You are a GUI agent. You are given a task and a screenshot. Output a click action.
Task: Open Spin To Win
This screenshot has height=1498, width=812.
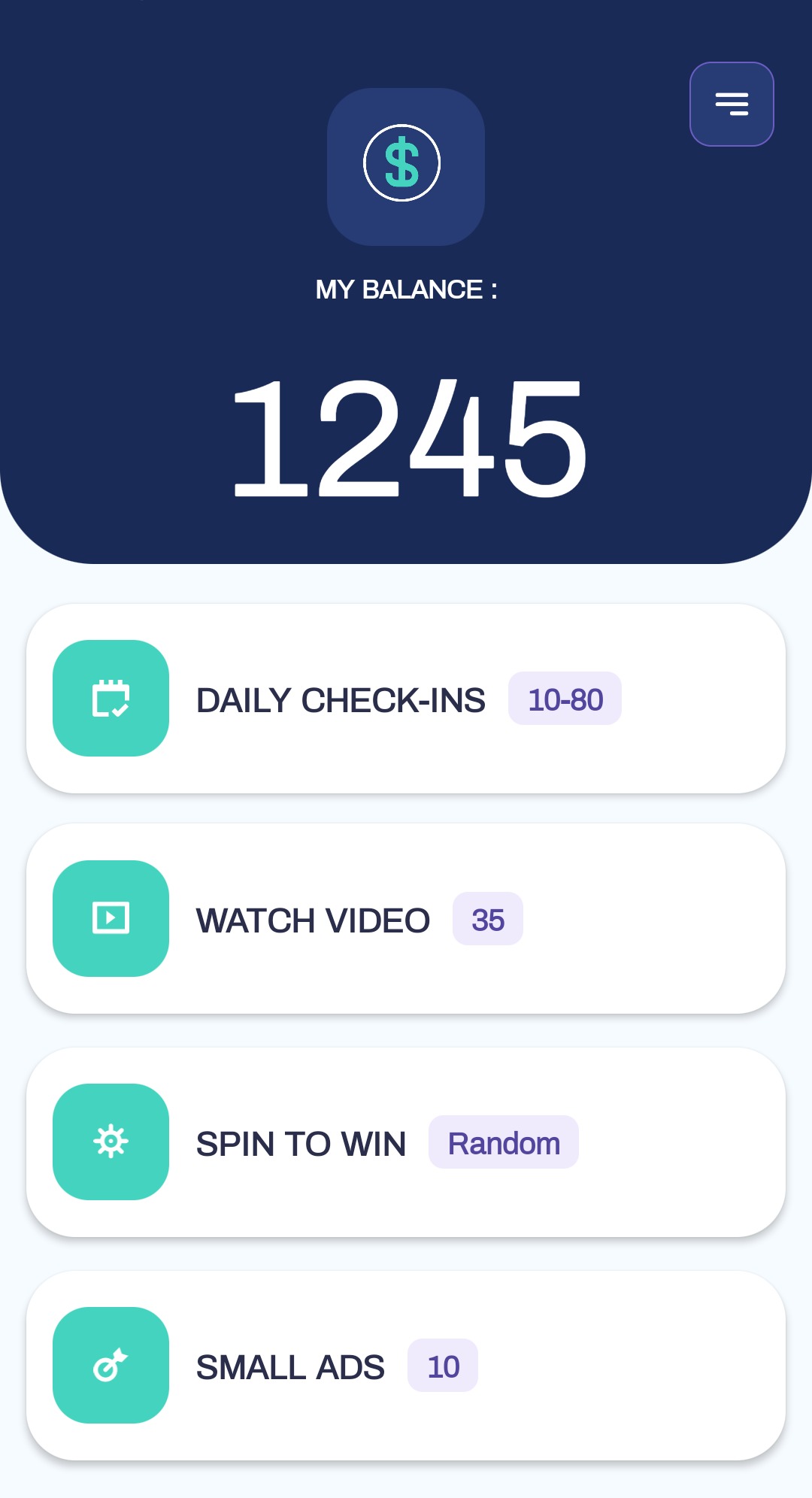click(x=406, y=1142)
